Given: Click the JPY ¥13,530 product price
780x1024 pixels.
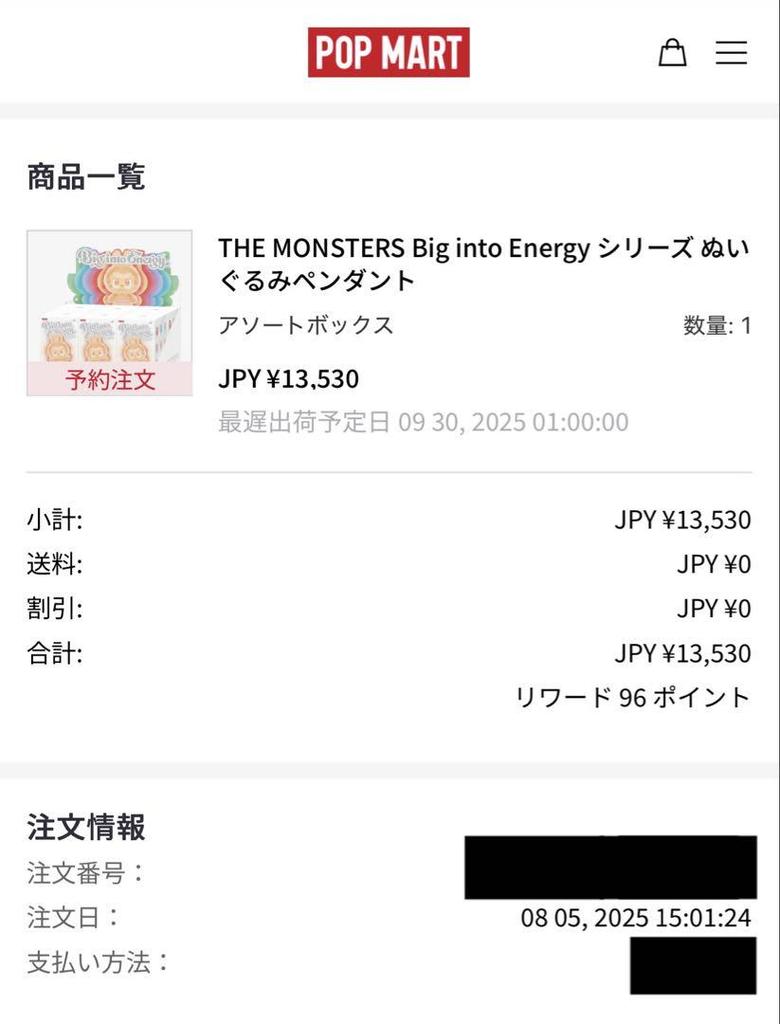Looking at the screenshot, I should 287,379.
